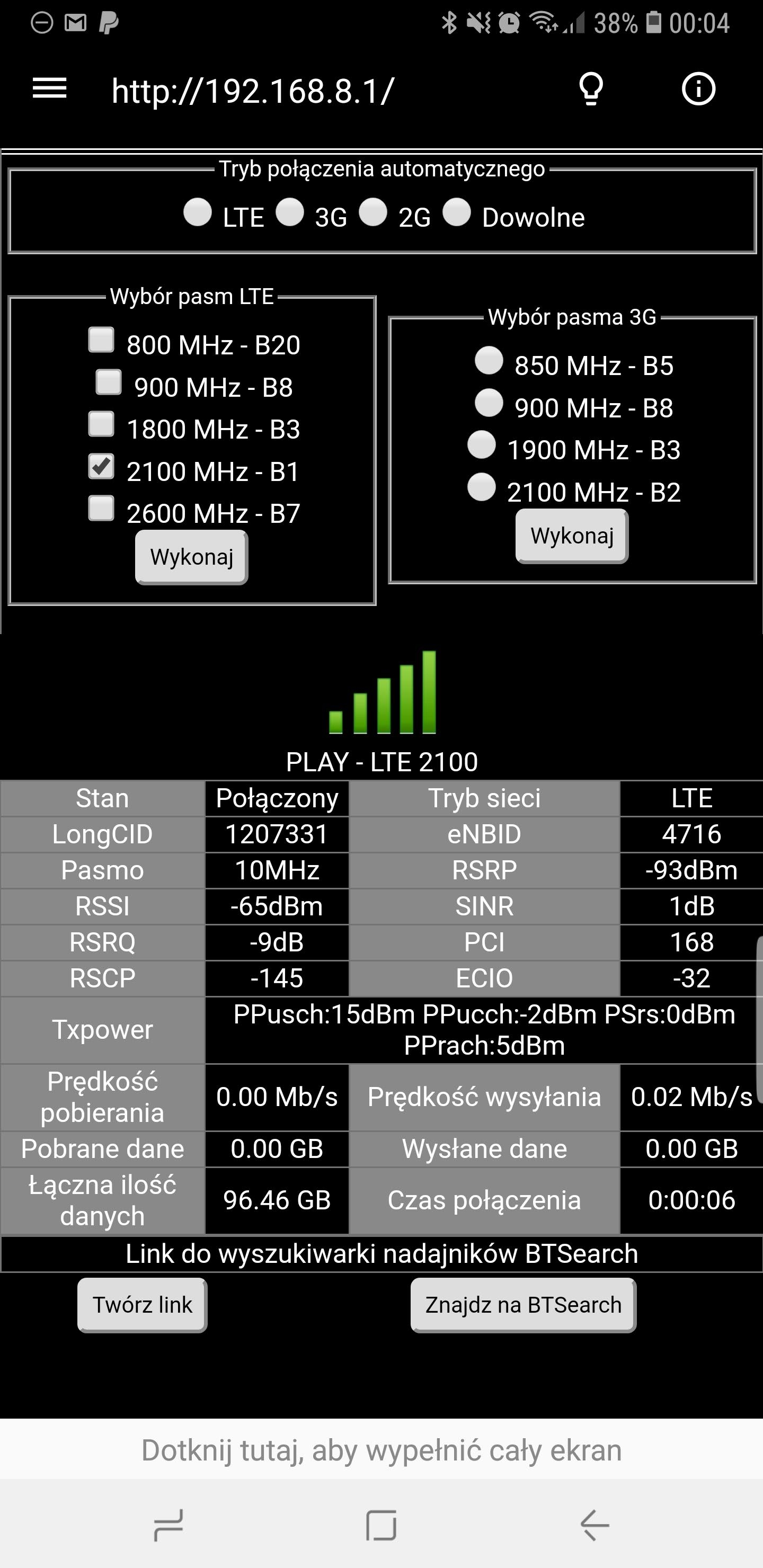The image size is (763, 1568).
Task: Select the 3G automatic connection mode
Action: click(290, 212)
